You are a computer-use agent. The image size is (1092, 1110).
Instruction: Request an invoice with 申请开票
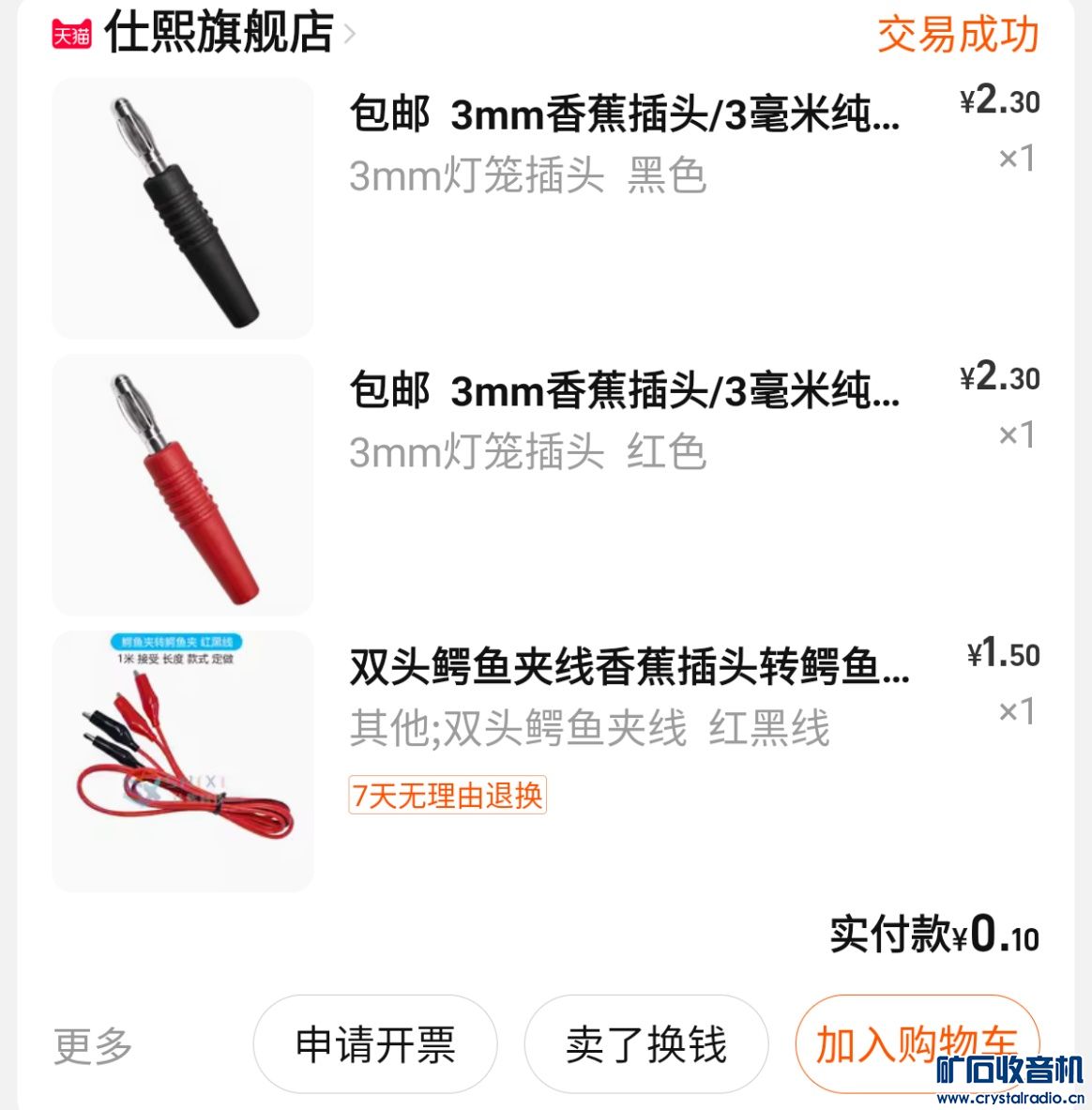coord(375,1044)
